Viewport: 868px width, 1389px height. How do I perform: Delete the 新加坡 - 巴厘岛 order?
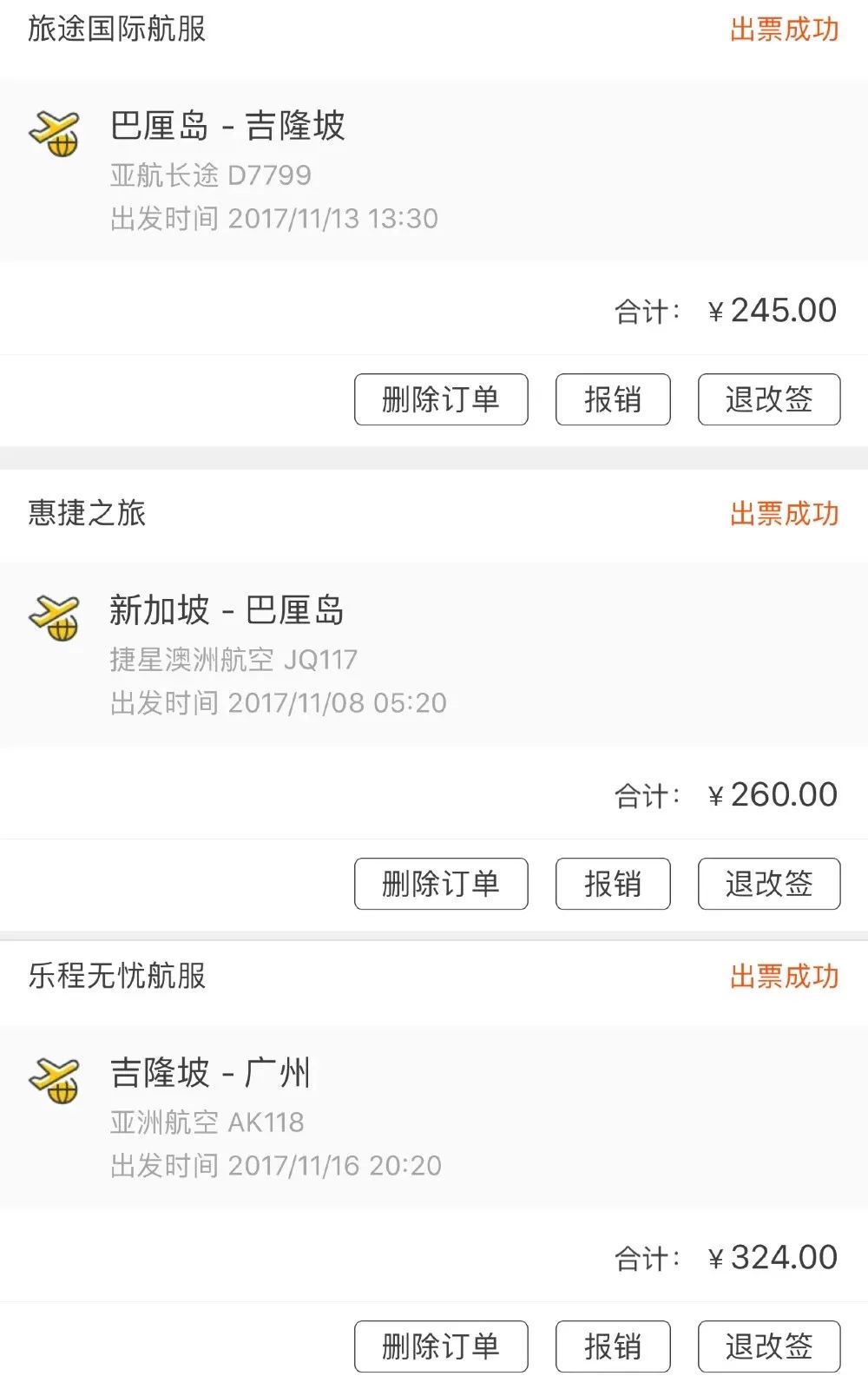click(441, 884)
